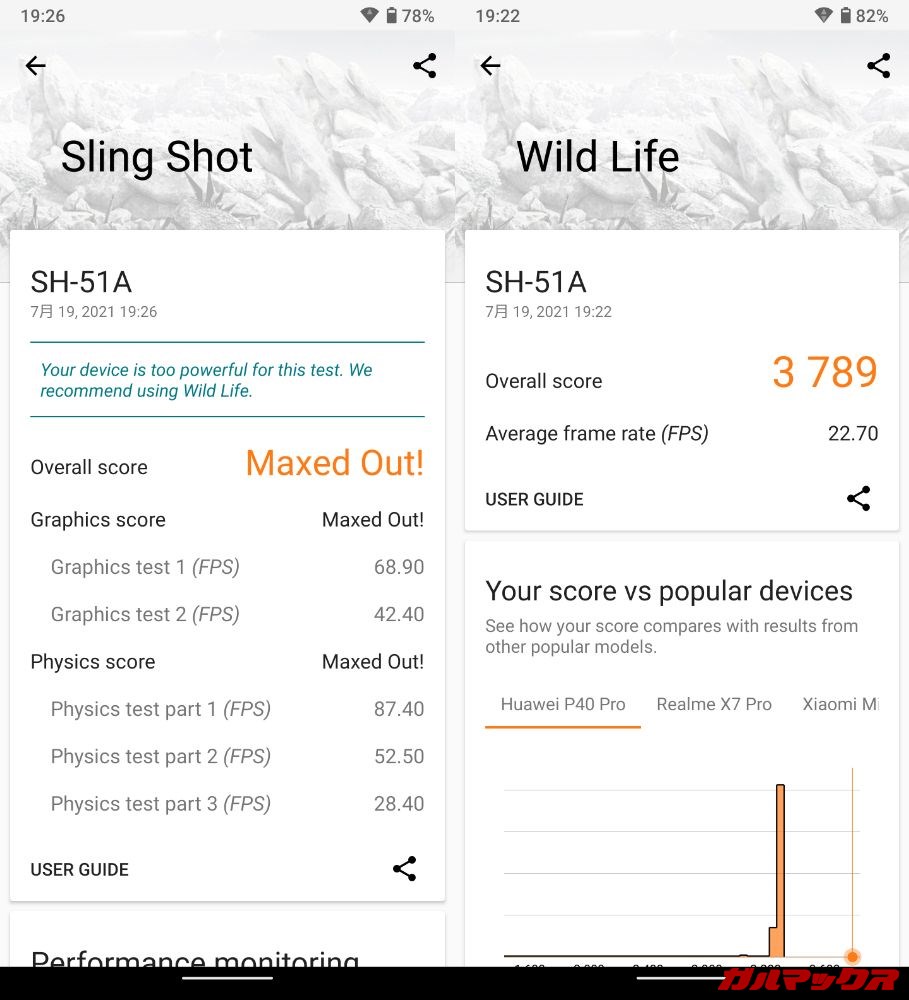Go back from the Wild Life screen

click(x=490, y=66)
